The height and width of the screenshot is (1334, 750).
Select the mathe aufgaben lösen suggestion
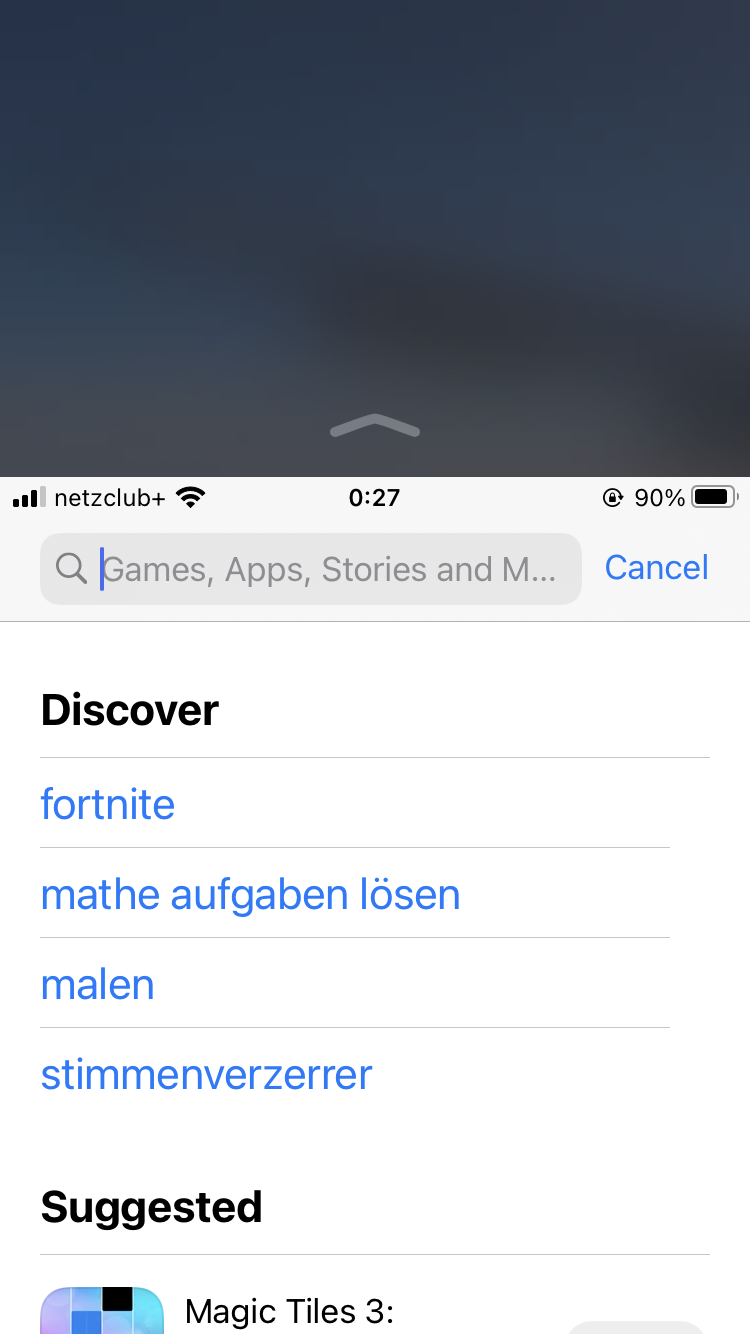(x=250, y=894)
